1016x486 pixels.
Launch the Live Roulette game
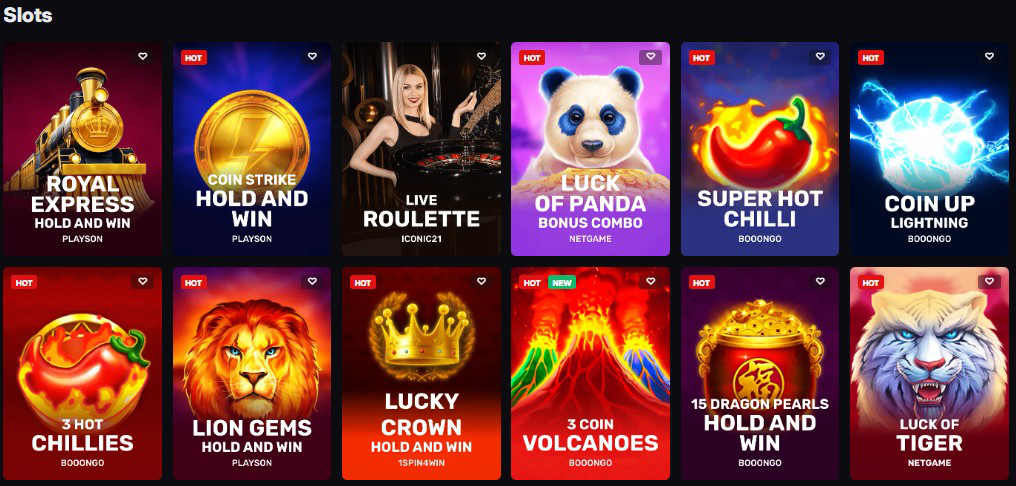[421, 150]
